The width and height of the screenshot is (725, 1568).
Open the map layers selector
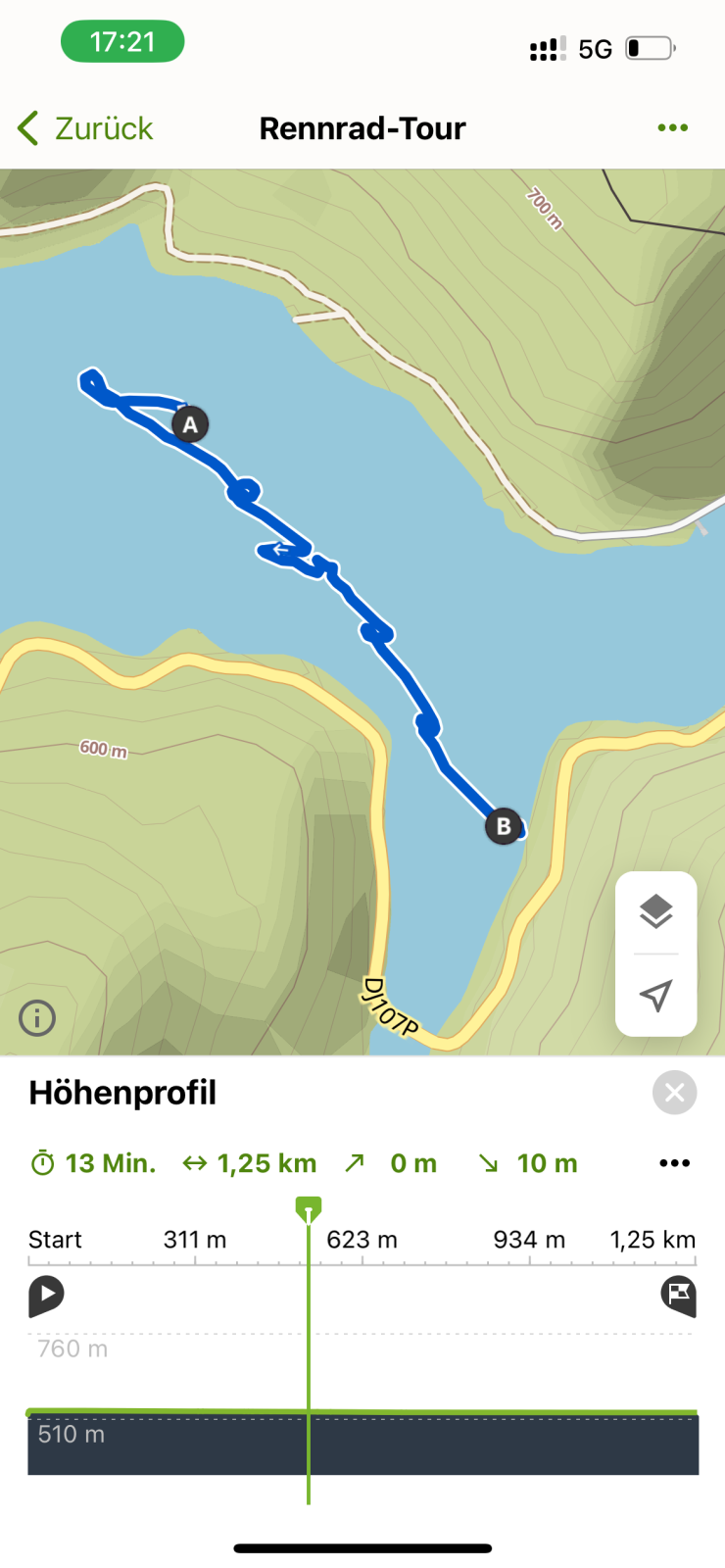[655, 911]
